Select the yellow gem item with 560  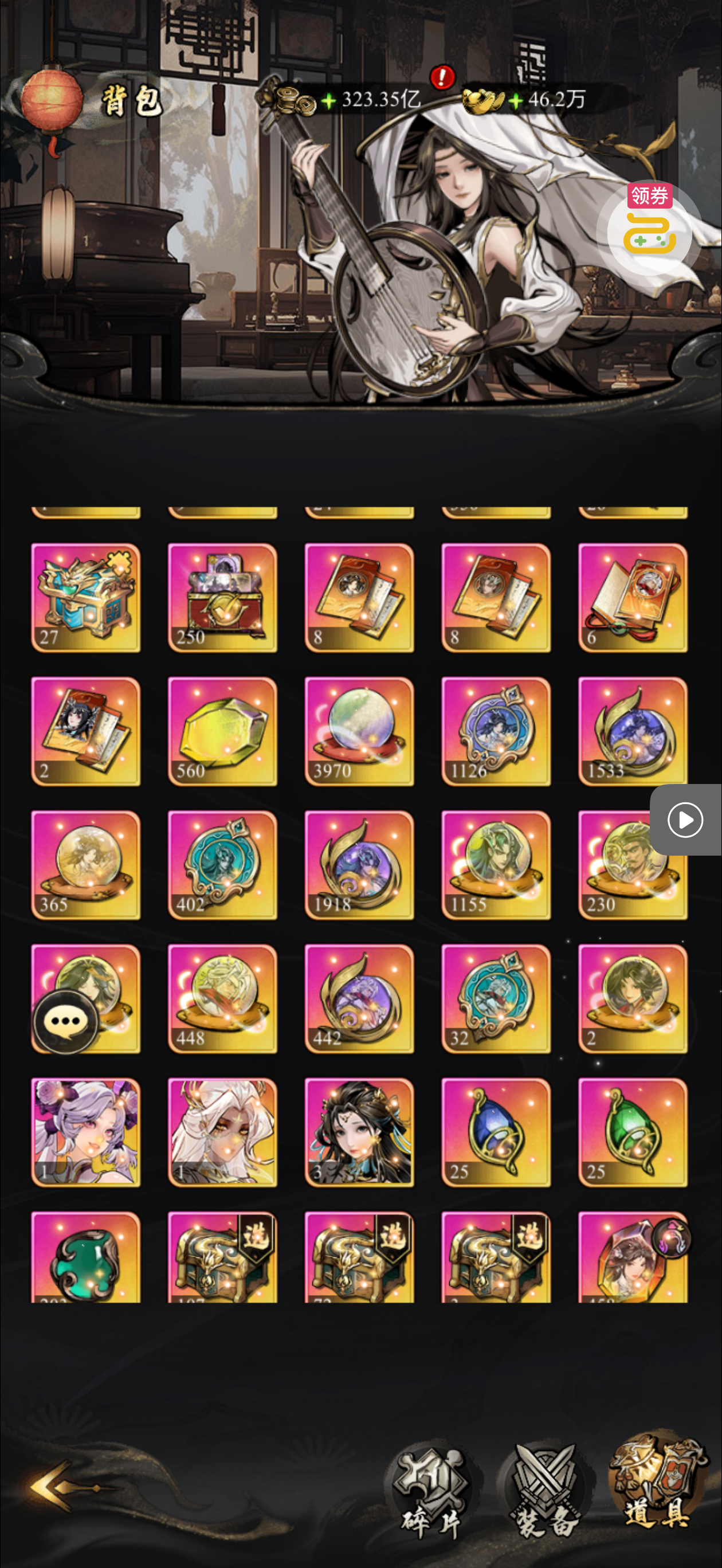point(222,731)
